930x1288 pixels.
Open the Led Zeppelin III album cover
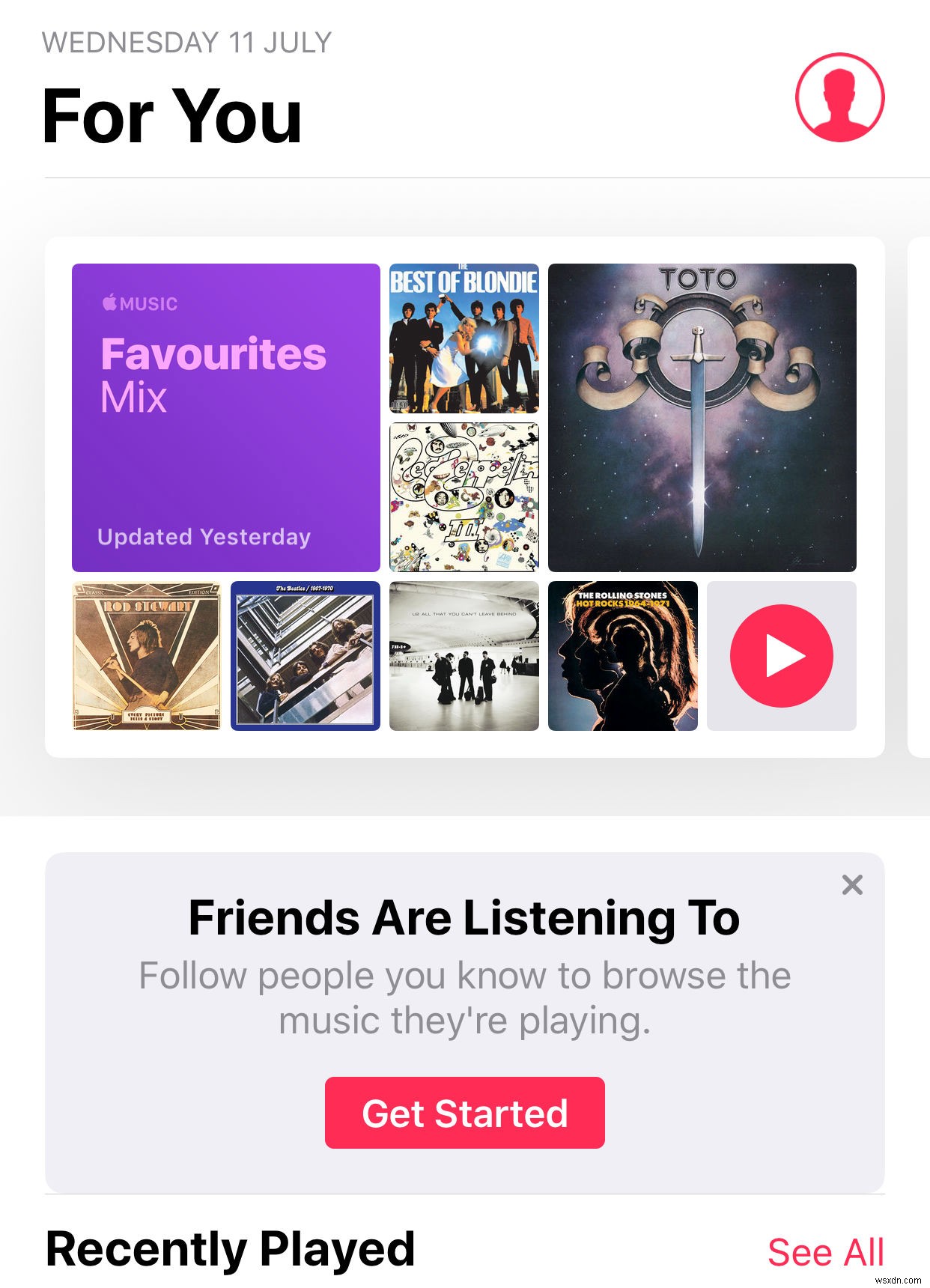[x=464, y=497]
